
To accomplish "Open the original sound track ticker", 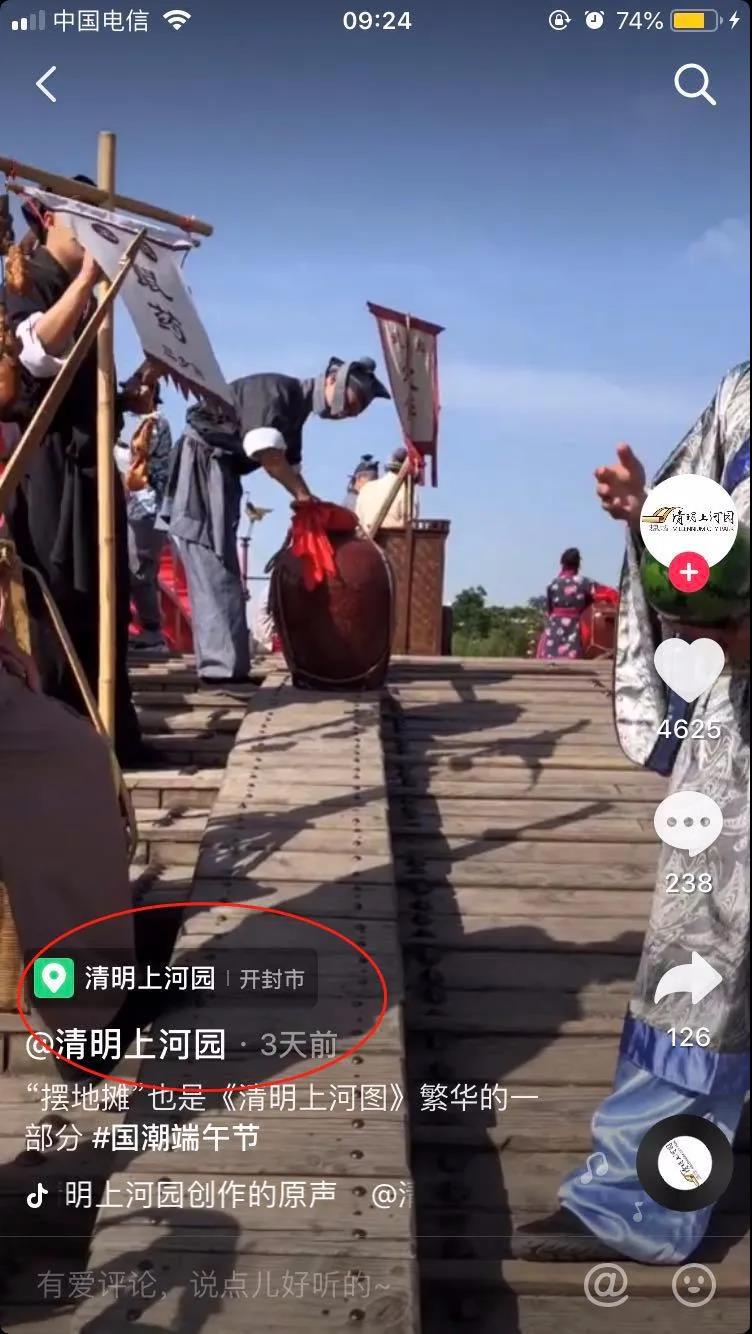I will [x=200, y=1195].
